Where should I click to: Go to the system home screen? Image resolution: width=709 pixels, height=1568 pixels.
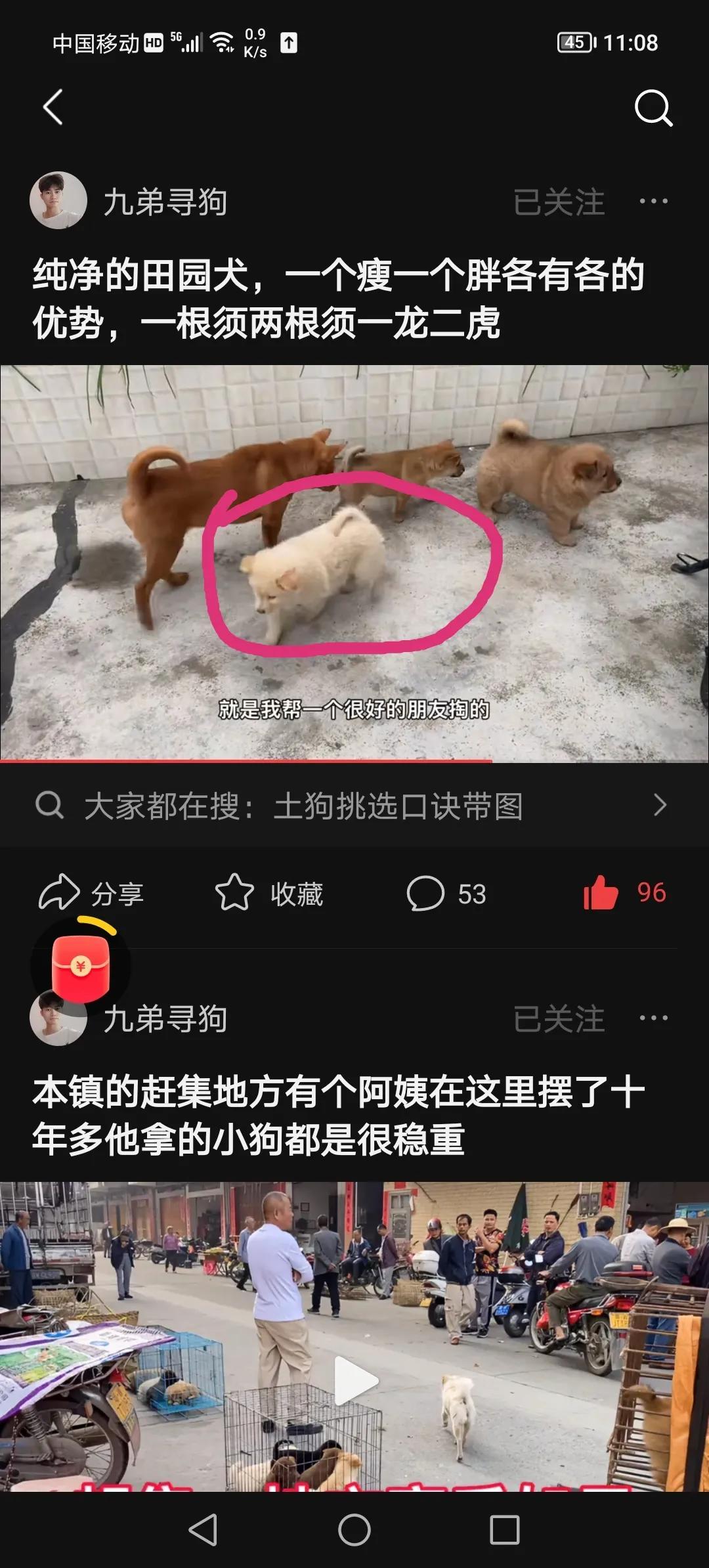pyautogui.click(x=354, y=1530)
